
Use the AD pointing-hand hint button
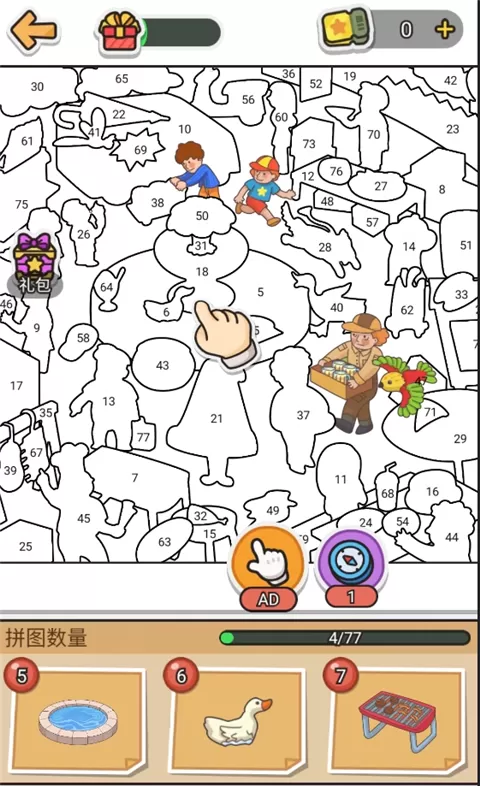coord(268,567)
